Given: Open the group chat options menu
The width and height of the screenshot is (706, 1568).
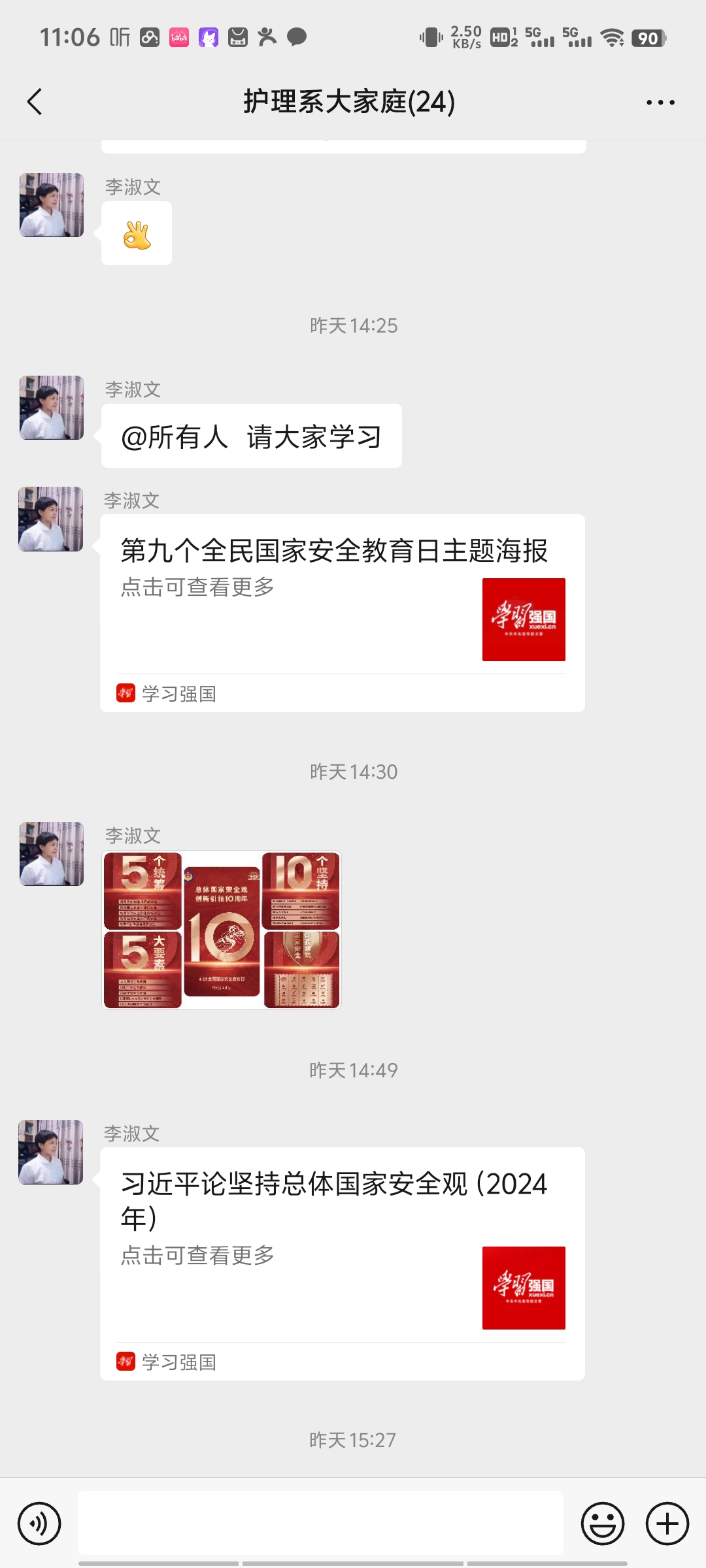Looking at the screenshot, I should 660,103.
